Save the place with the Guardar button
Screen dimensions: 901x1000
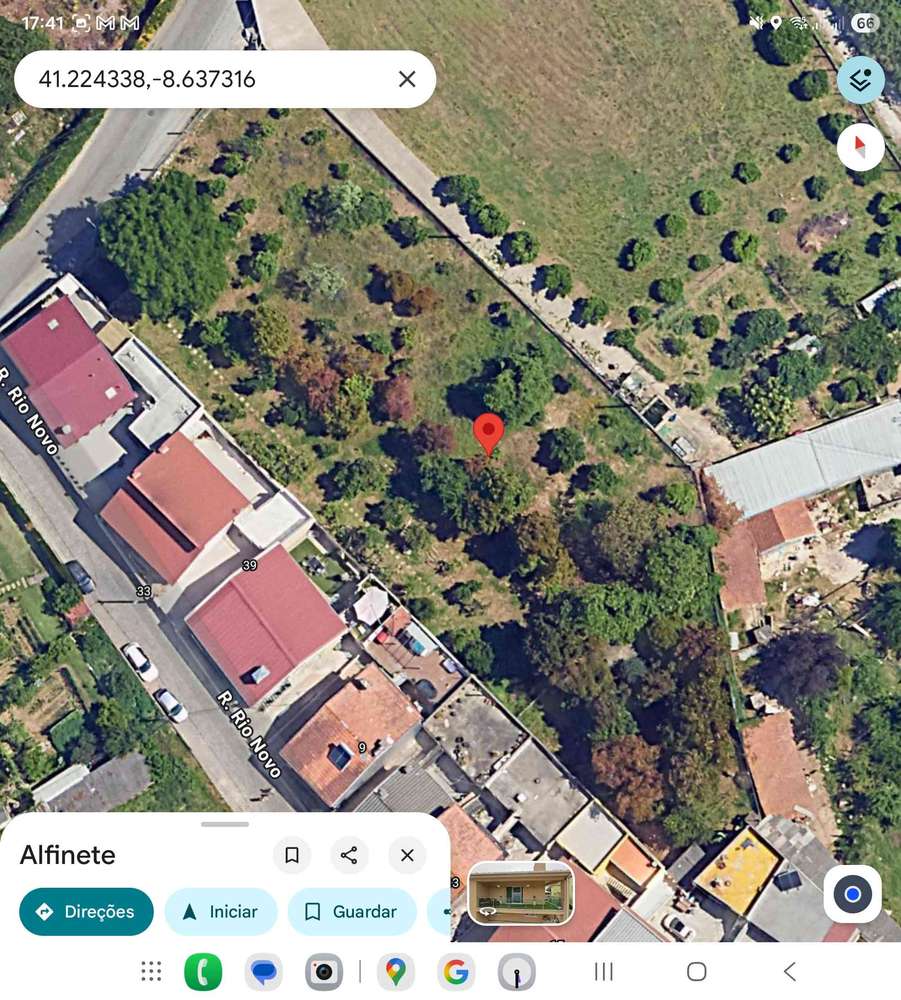(x=351, y=912)
